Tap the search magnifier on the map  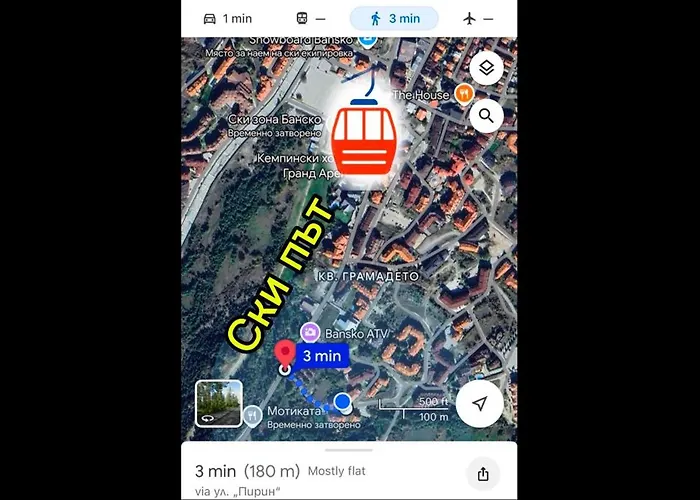point(486,116)
